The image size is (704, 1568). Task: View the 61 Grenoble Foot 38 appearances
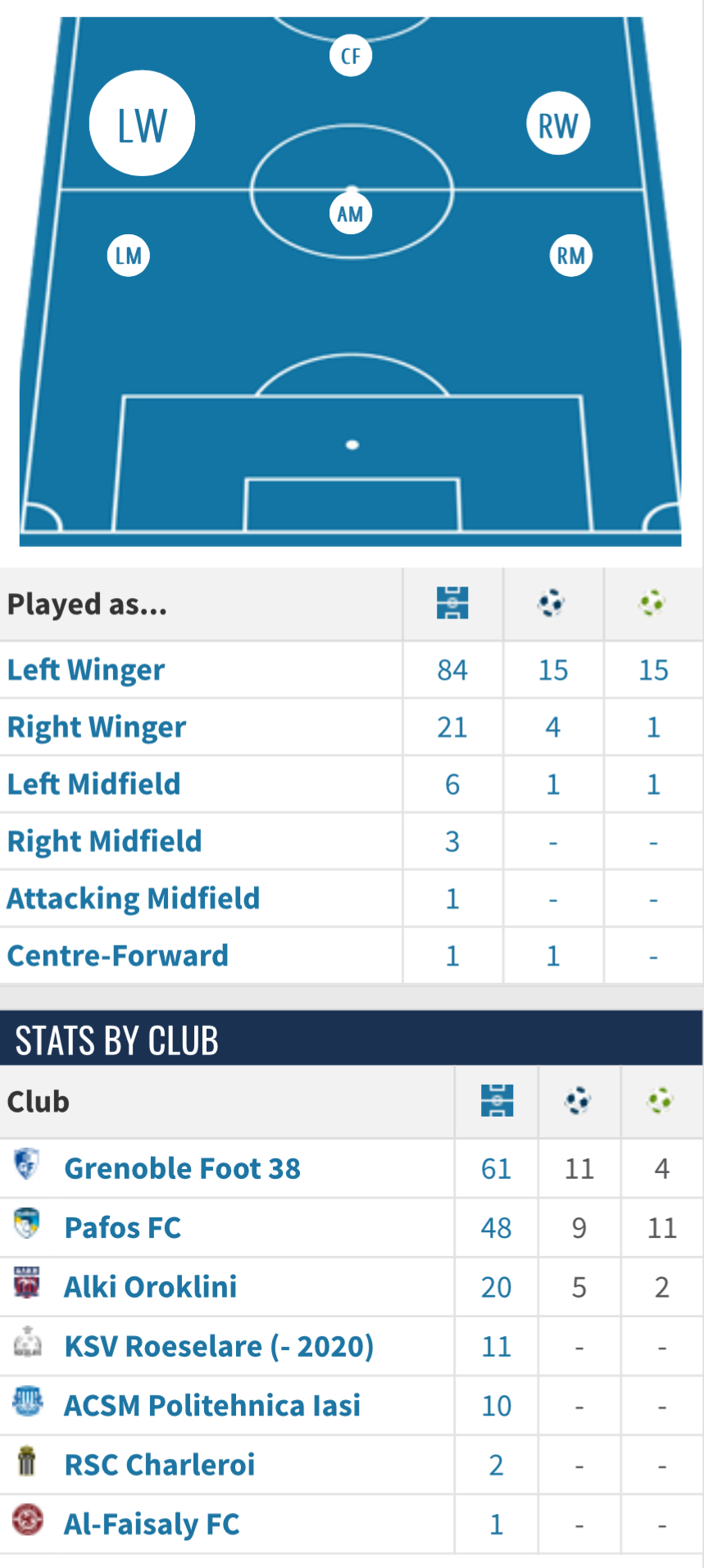tap(496, 1169)
